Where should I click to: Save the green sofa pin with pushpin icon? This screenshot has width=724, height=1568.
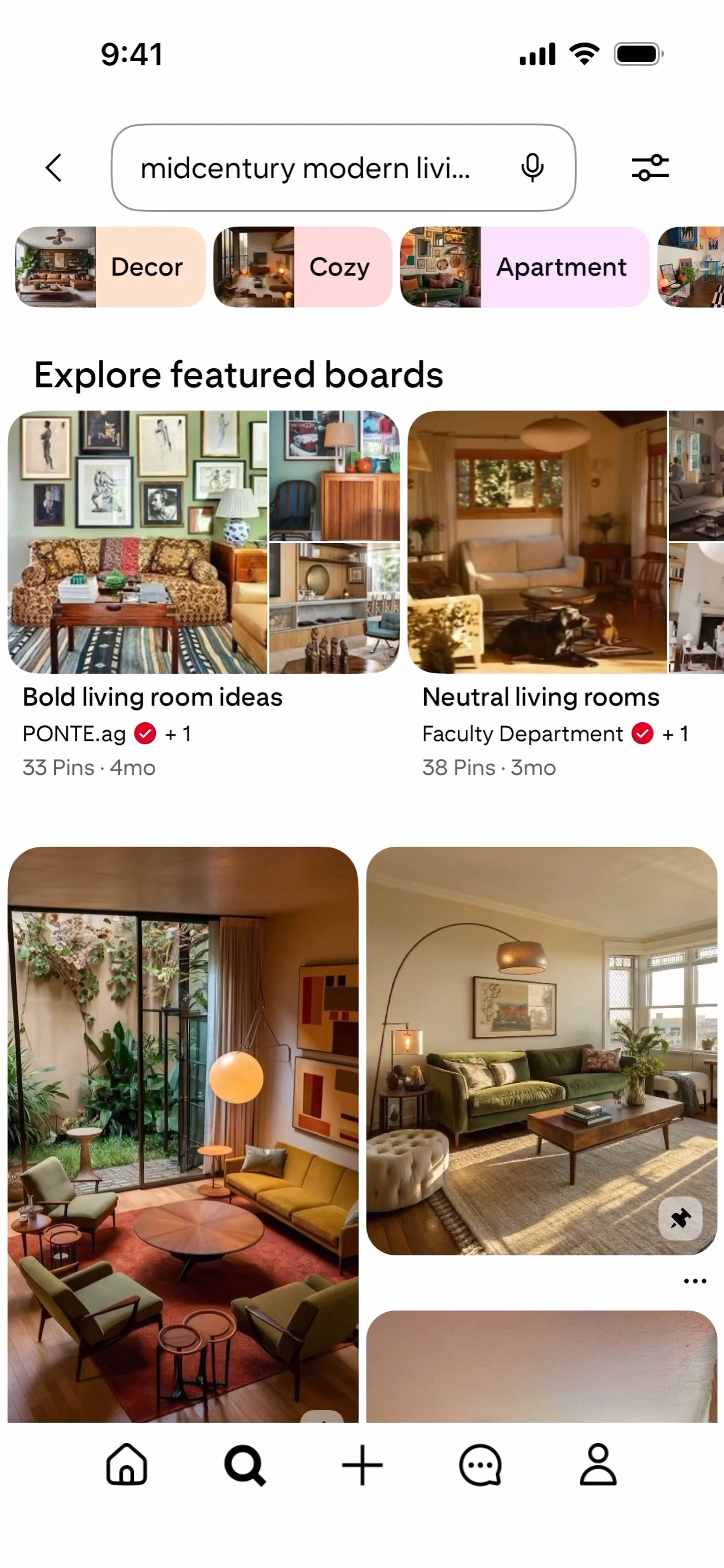click(x=680, y=1218)
